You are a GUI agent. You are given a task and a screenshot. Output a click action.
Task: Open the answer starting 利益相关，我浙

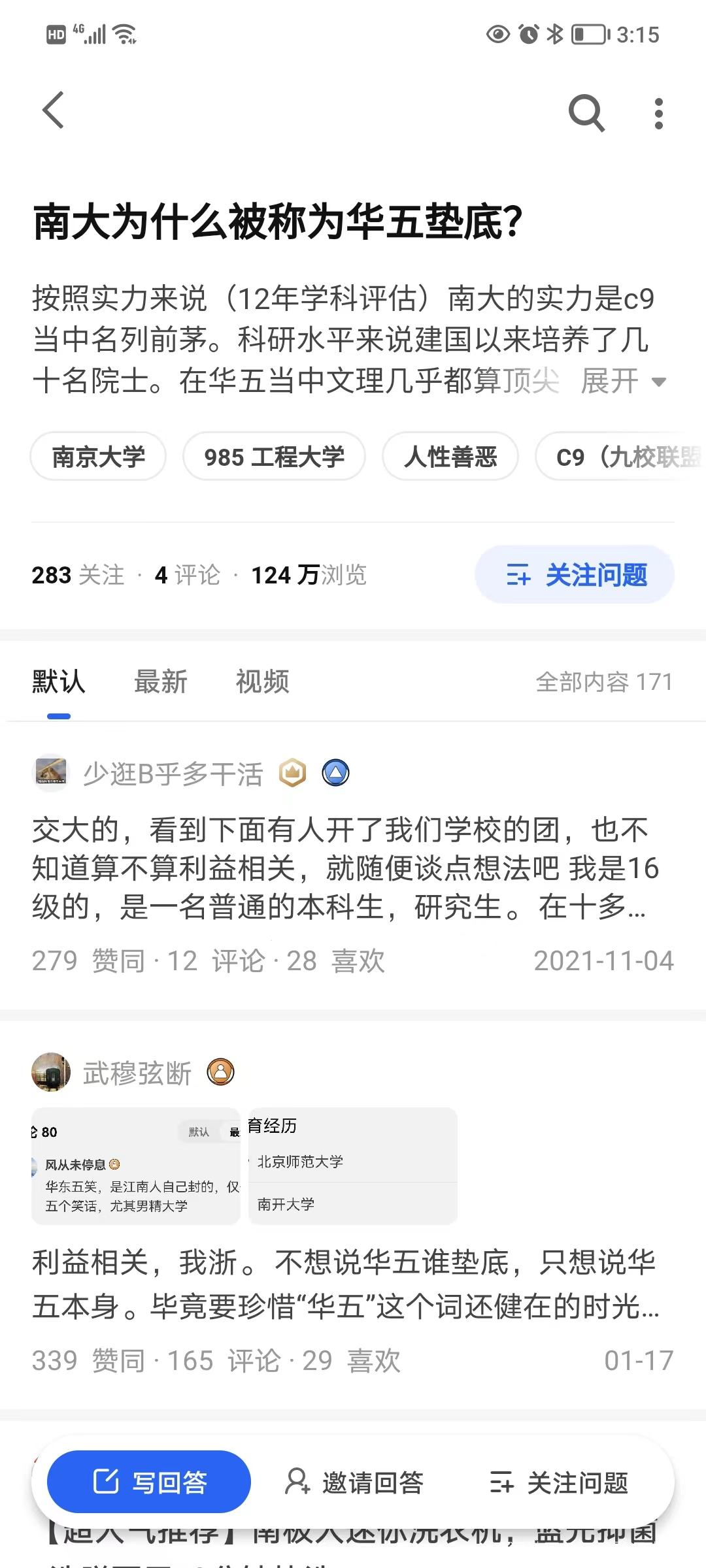click(346, 1284)
